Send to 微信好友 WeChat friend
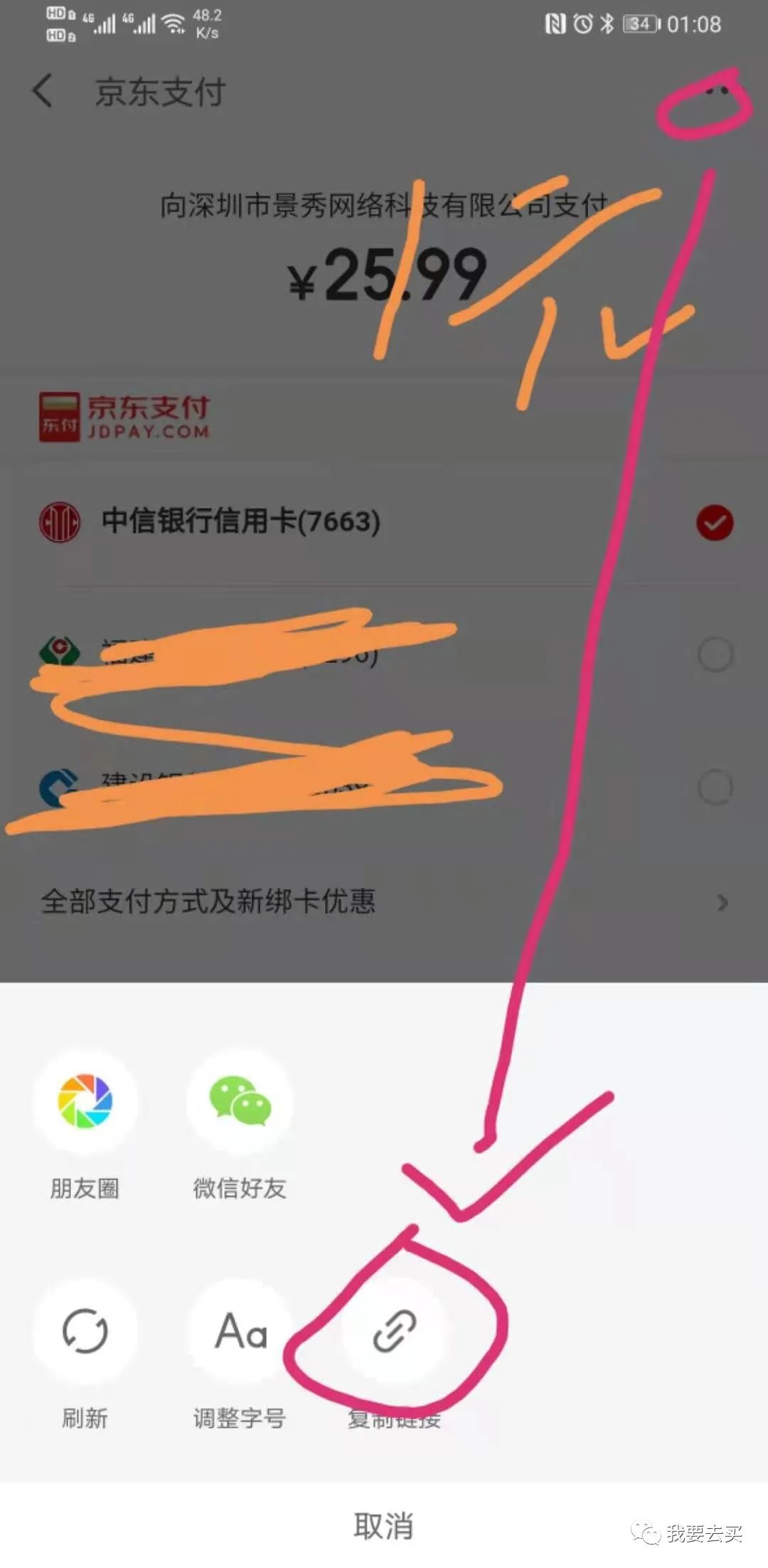 tap(240, 1102)
